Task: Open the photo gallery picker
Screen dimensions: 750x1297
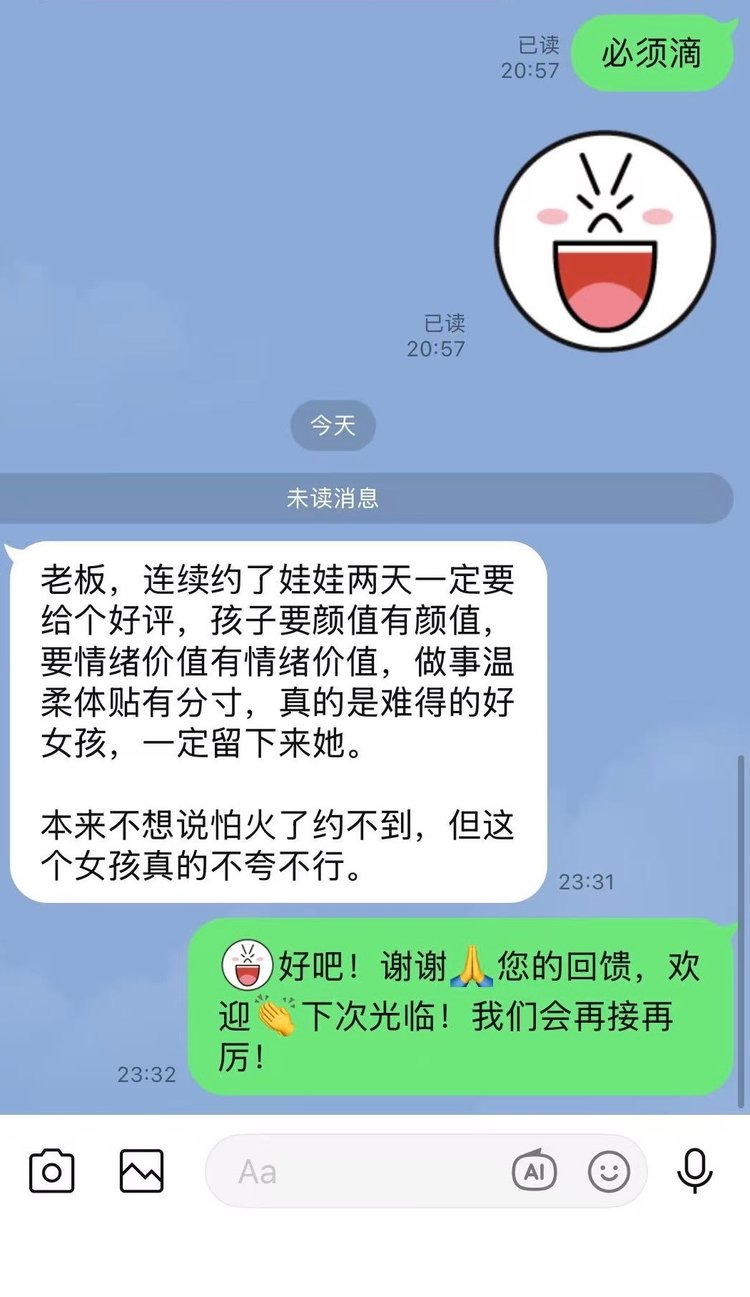Action: (141, 1171)
